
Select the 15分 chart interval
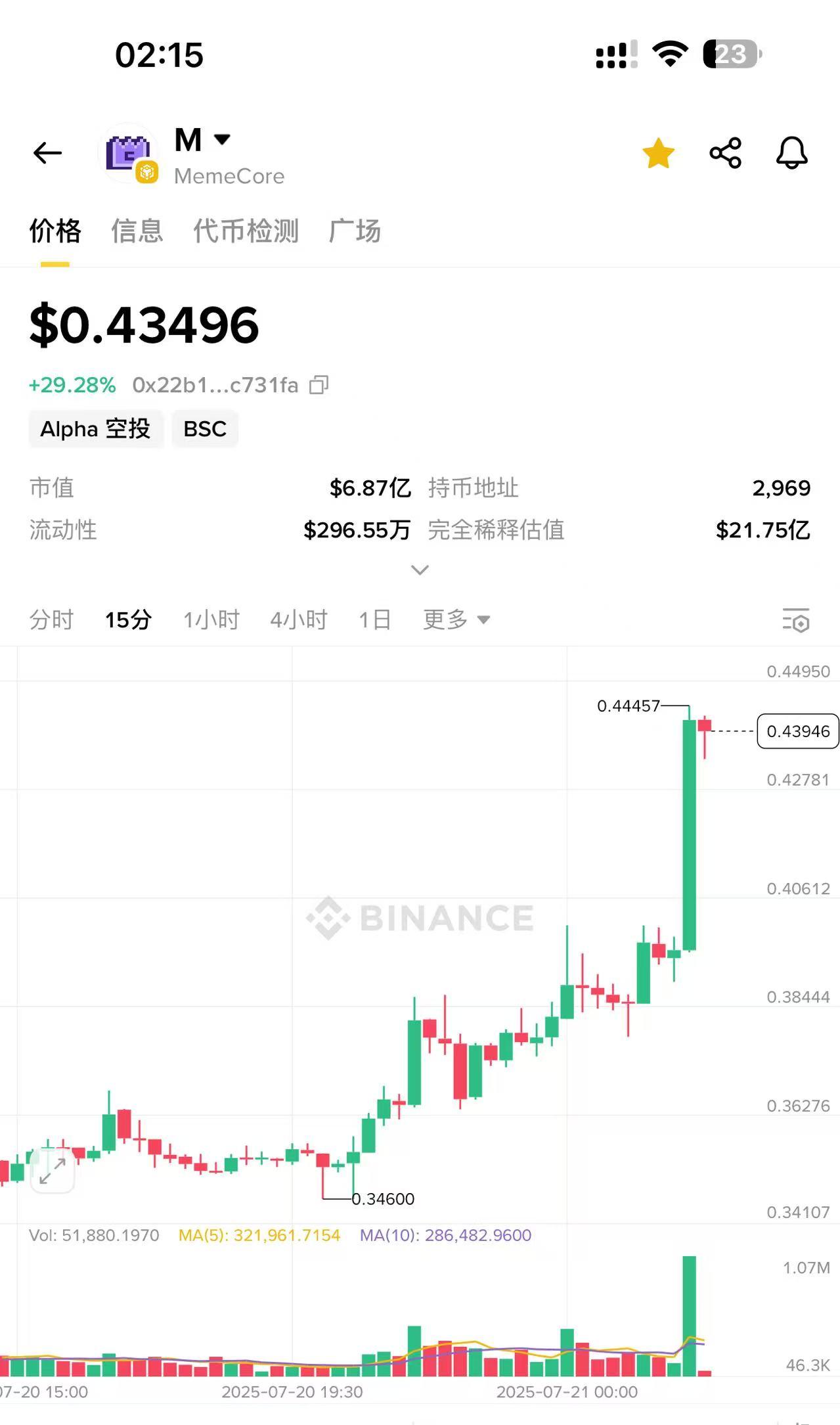click(129, 620)
